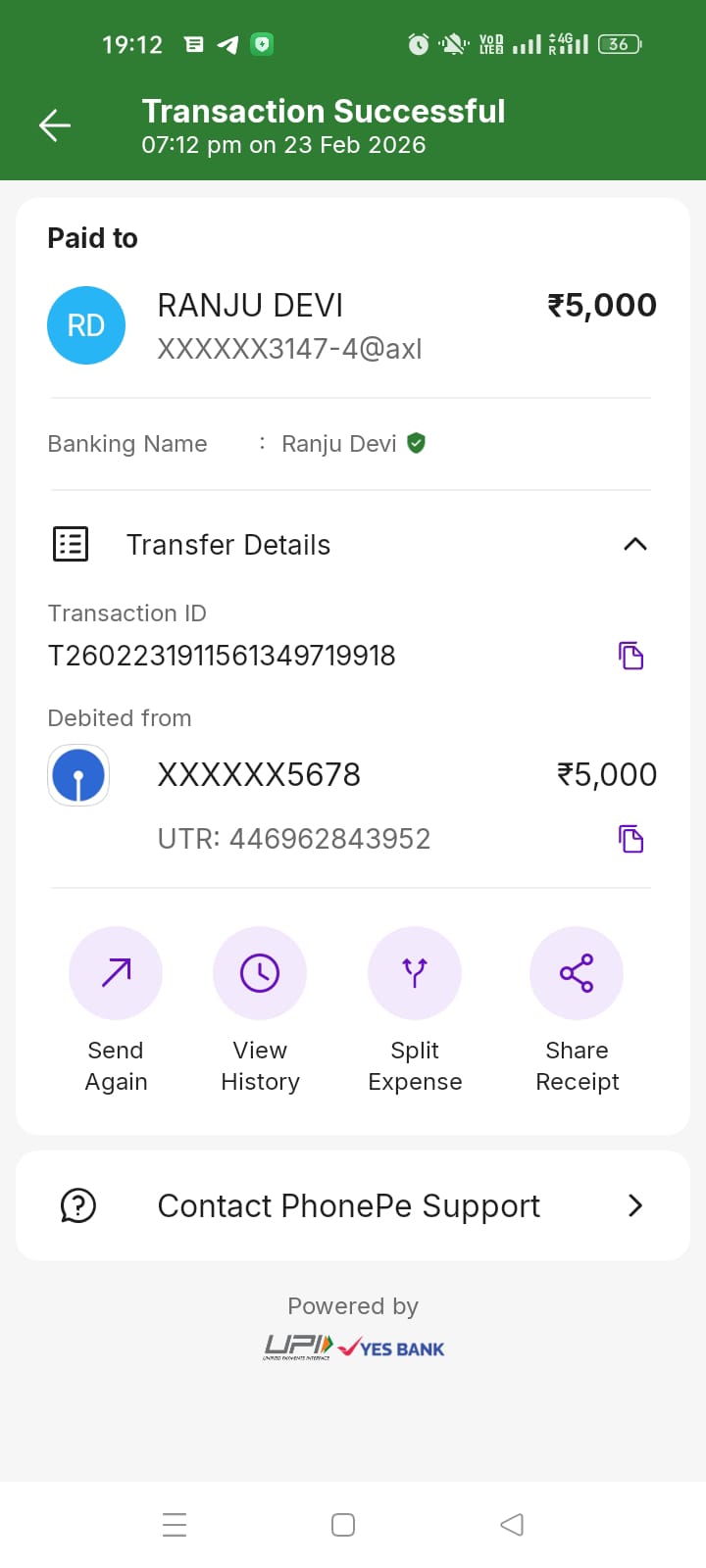Image resolution: width=706 pixels, height=1568 pixels.
Task: Tap the system home button
Action: [x=343, y=1525]
